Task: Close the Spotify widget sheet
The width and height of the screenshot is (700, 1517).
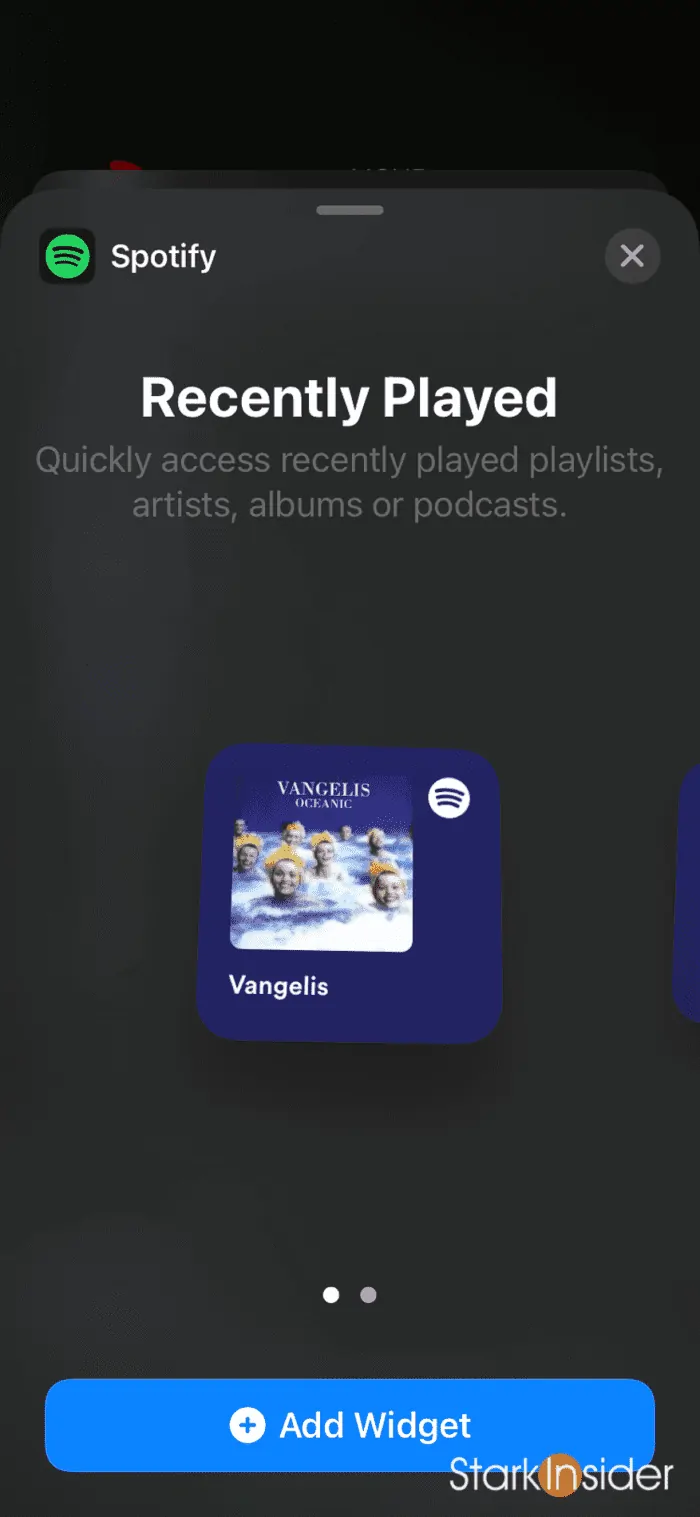Action: (632, 257)
